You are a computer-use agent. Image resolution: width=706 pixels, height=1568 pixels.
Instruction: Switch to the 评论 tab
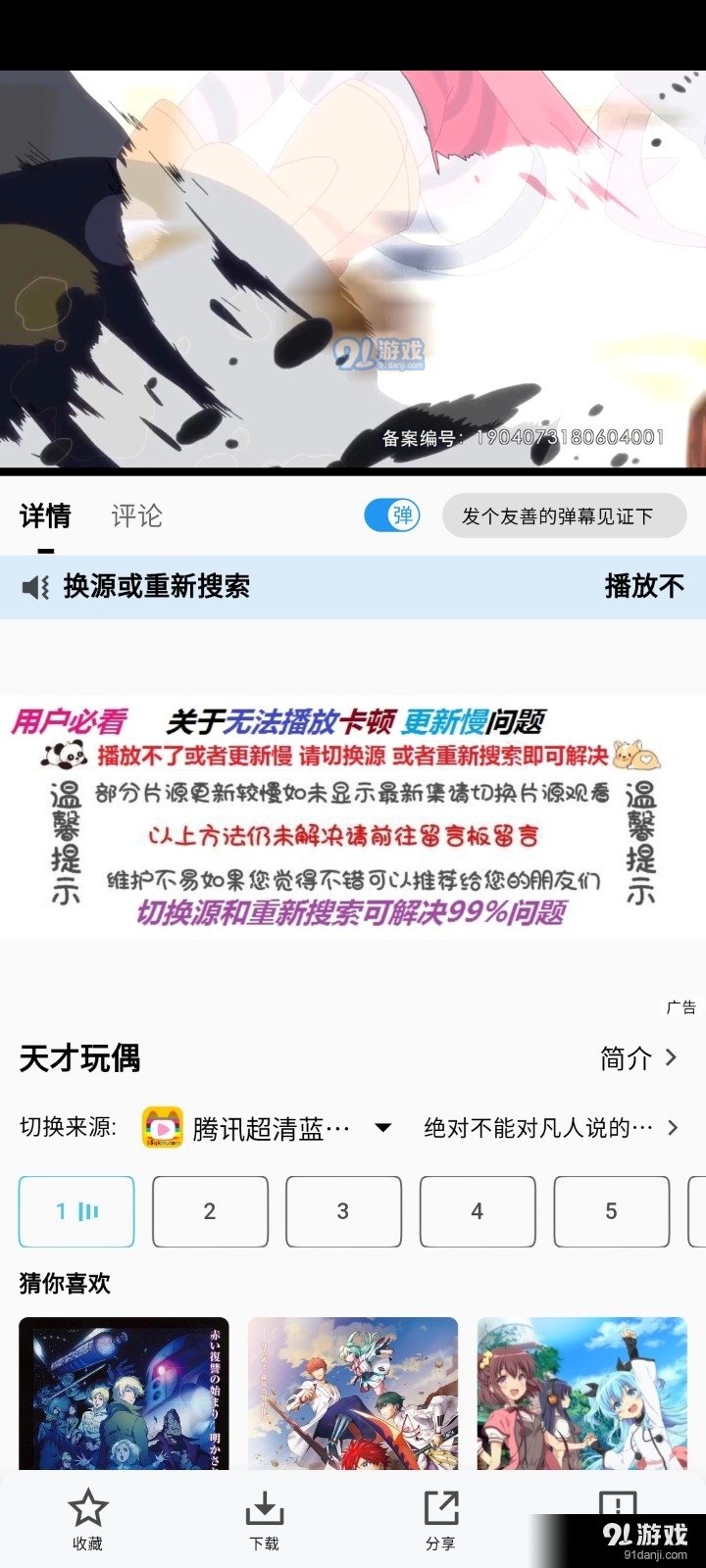pos(136,515)
